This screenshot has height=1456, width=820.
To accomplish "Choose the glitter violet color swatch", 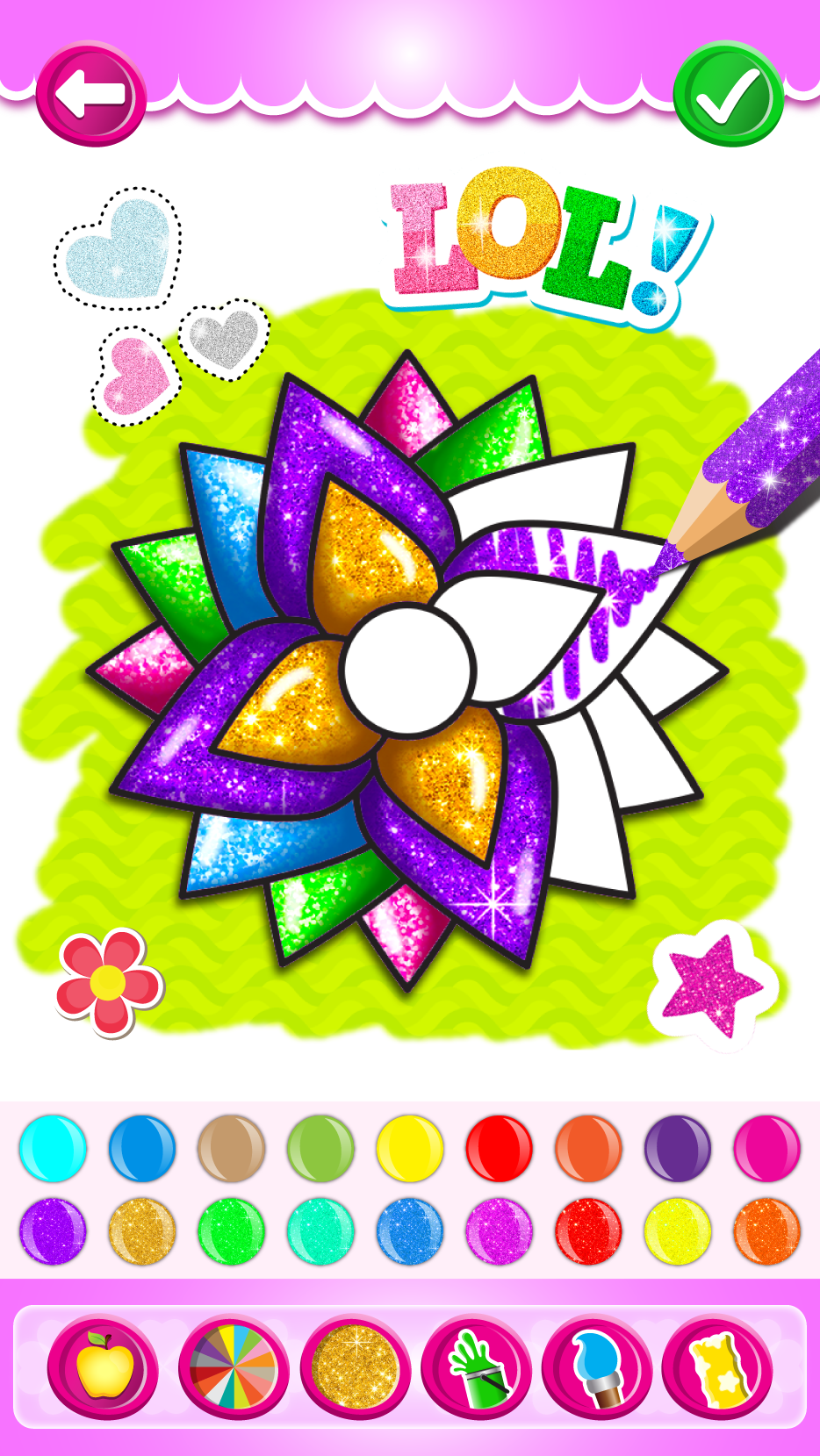I will tap(53, 1231).
